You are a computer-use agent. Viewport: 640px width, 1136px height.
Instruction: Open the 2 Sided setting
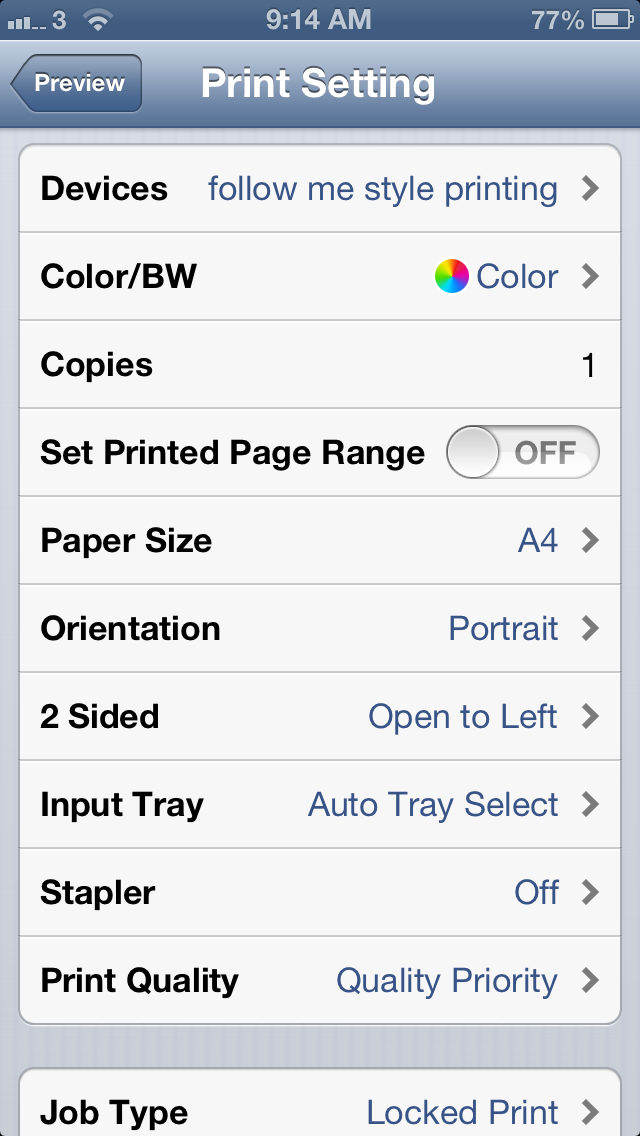coord(320,717)
